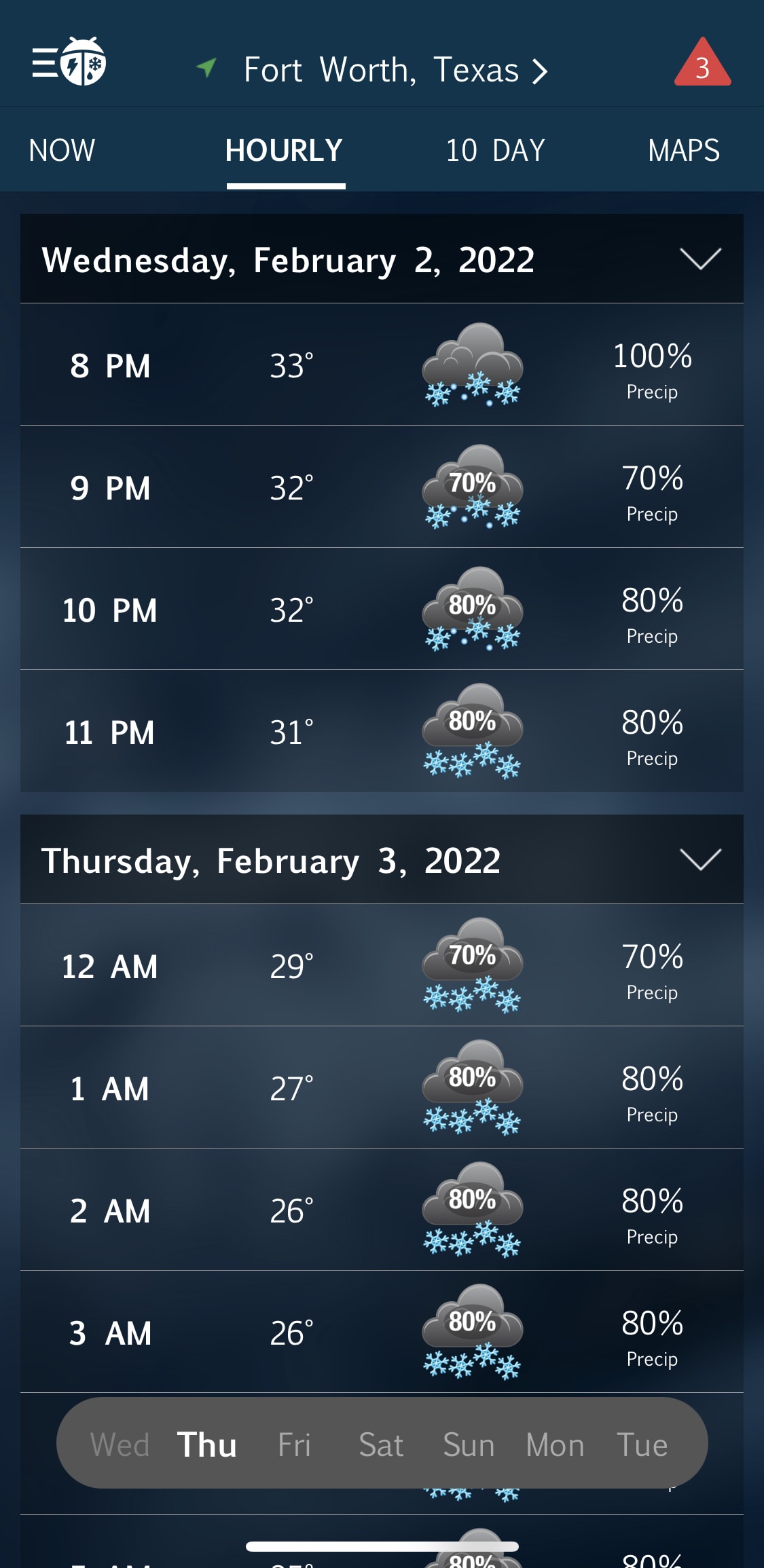Open the MAPS tab
The height and width of the screenshot is (1568, 764).
(x=683, y=150)
